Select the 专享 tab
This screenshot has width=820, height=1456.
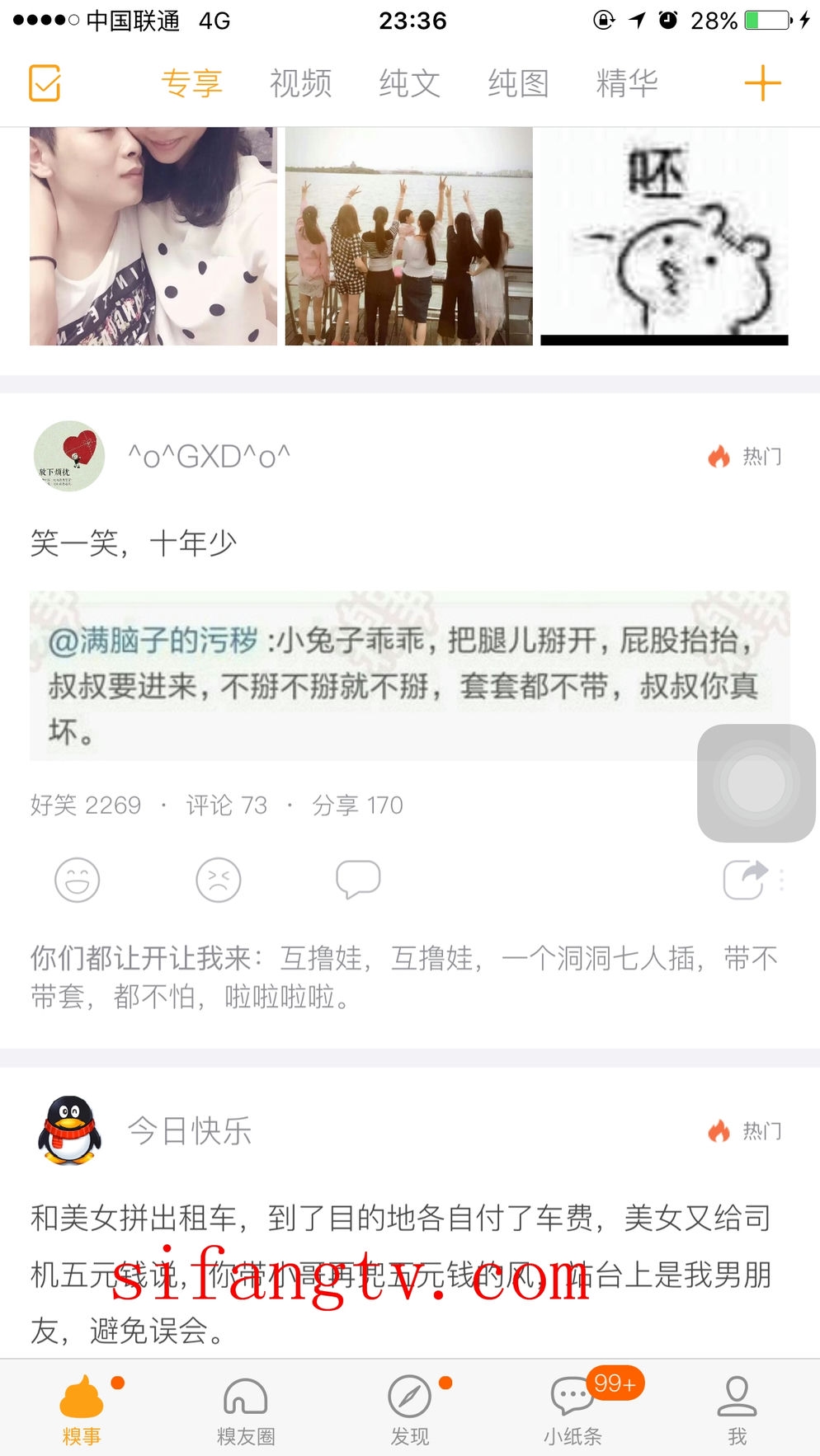191,83
